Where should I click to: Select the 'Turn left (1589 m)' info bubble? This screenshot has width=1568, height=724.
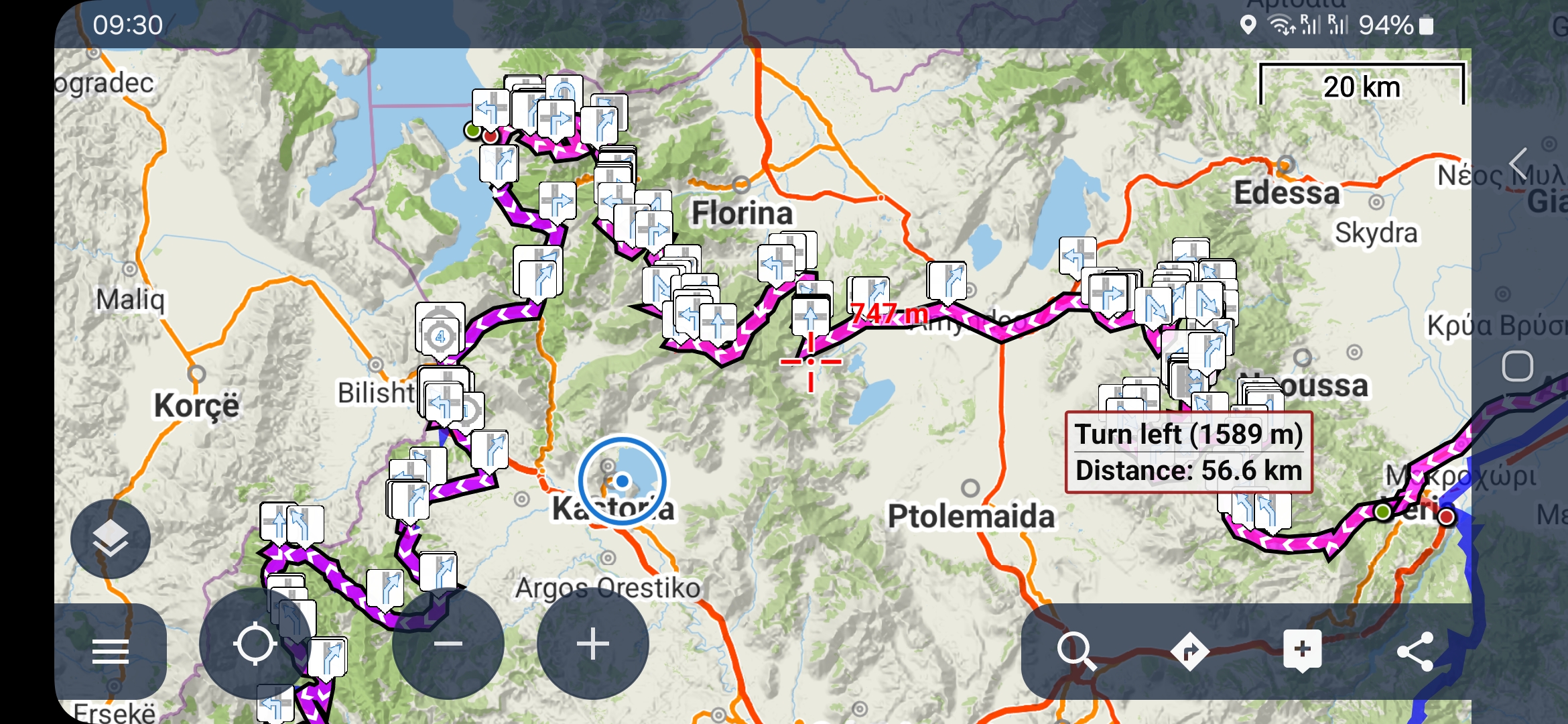(x=1189, y=452)
